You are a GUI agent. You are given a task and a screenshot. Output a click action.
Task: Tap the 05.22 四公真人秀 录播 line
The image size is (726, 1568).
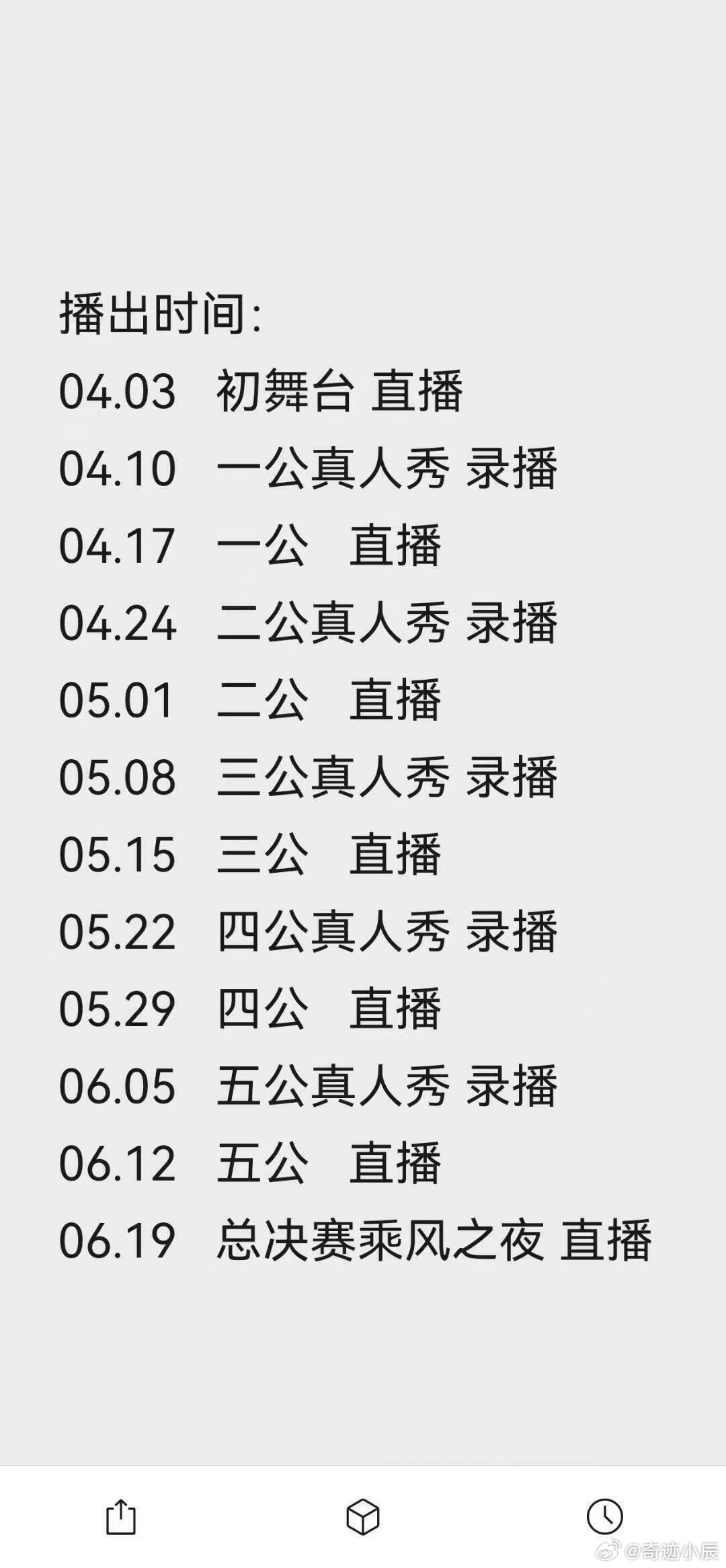pyautogui.click(x=309, y=932)
